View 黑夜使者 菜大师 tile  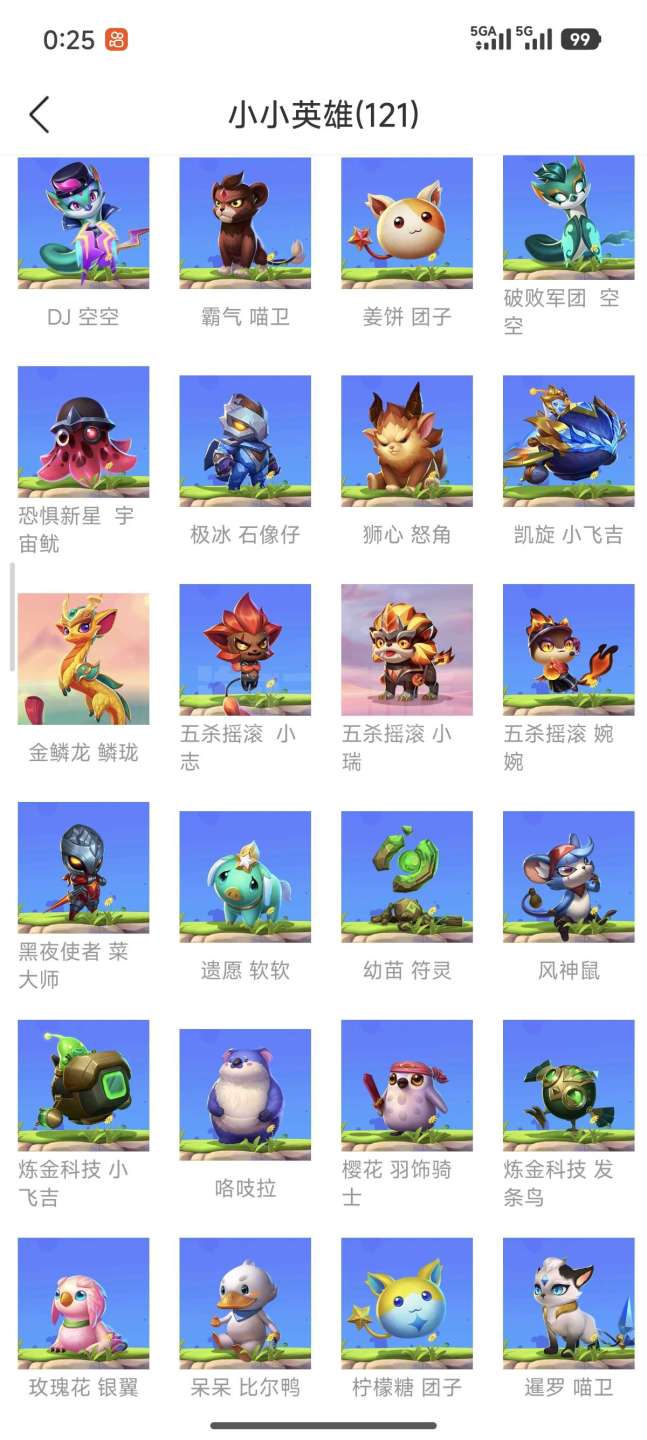tap(83, 868)
